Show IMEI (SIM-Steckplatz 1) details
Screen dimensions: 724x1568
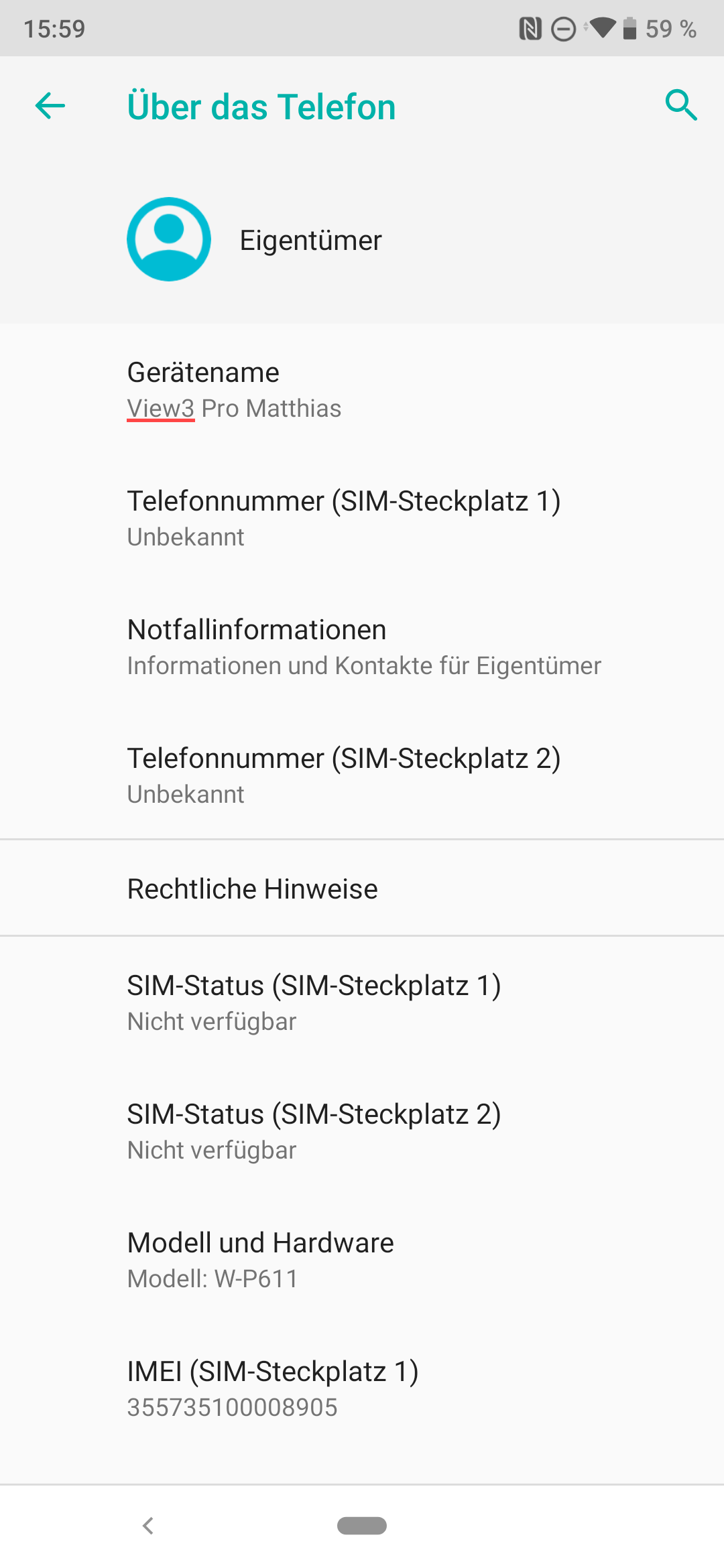[x=362, y=1388]
